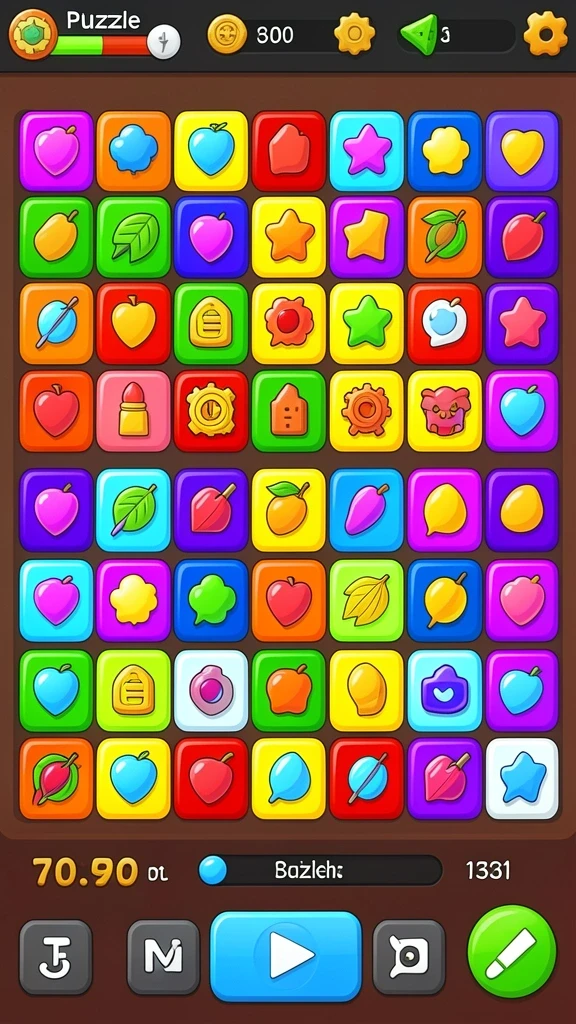Image resolution: width=576 pixels, height=1024 pixels.
Task: Tap the orange gear next to the coin counter
Action: tap(355, 33)
